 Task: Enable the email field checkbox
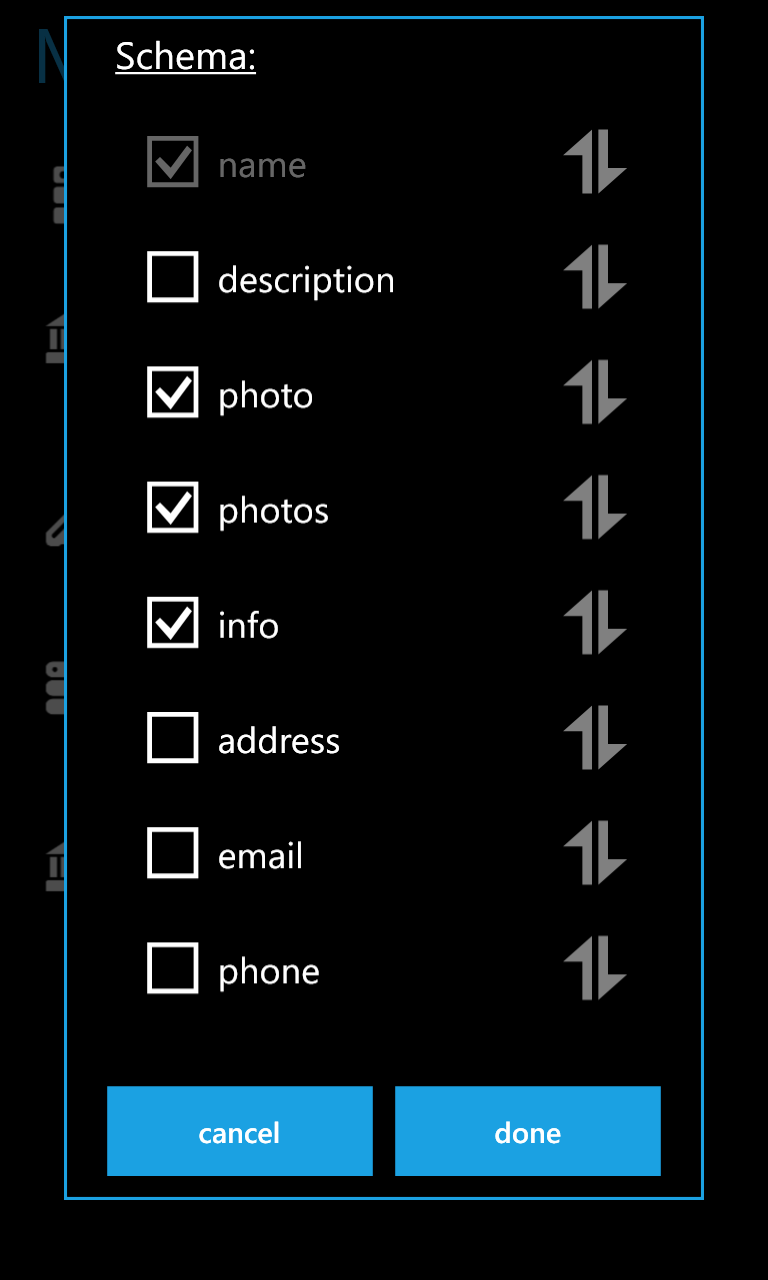click(173, 852)
